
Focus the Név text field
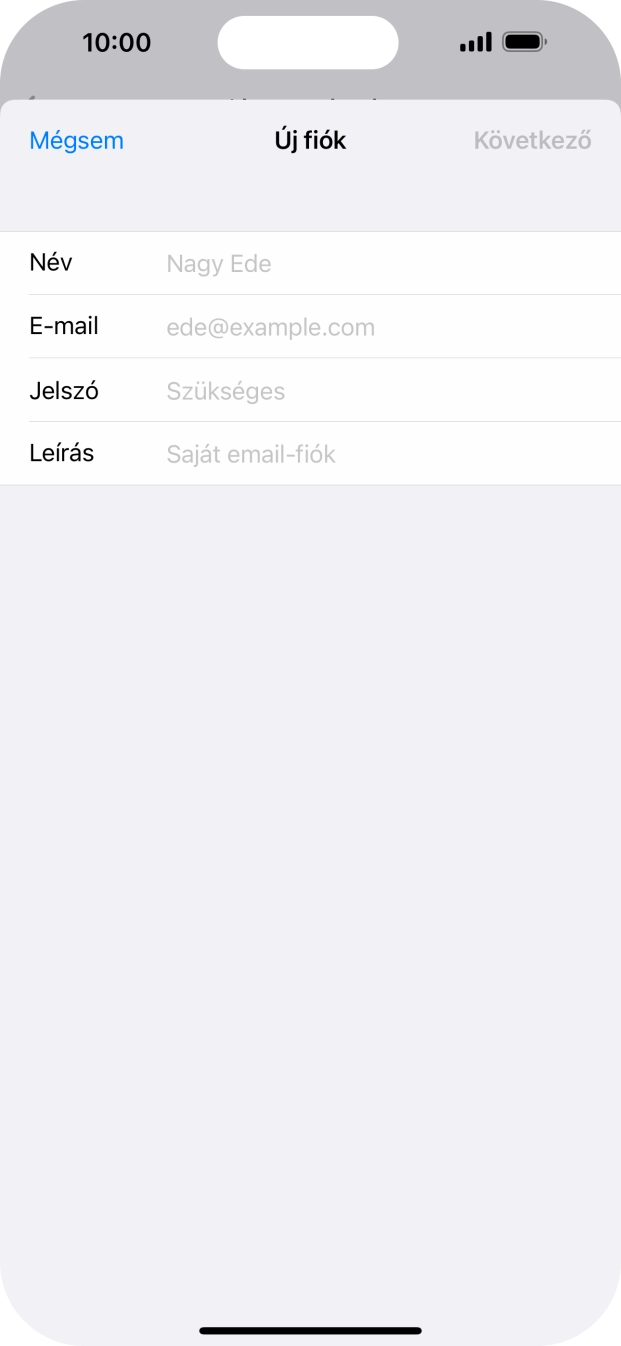tap(380, 264)
